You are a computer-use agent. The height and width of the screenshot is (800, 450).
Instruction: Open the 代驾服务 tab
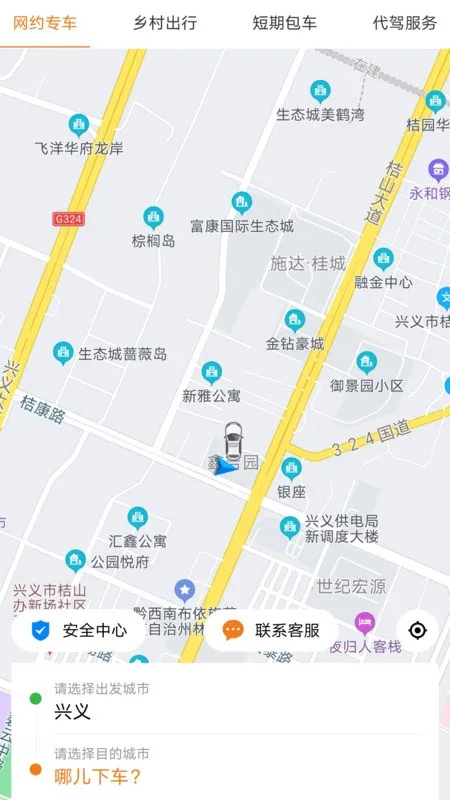(405, 23)
